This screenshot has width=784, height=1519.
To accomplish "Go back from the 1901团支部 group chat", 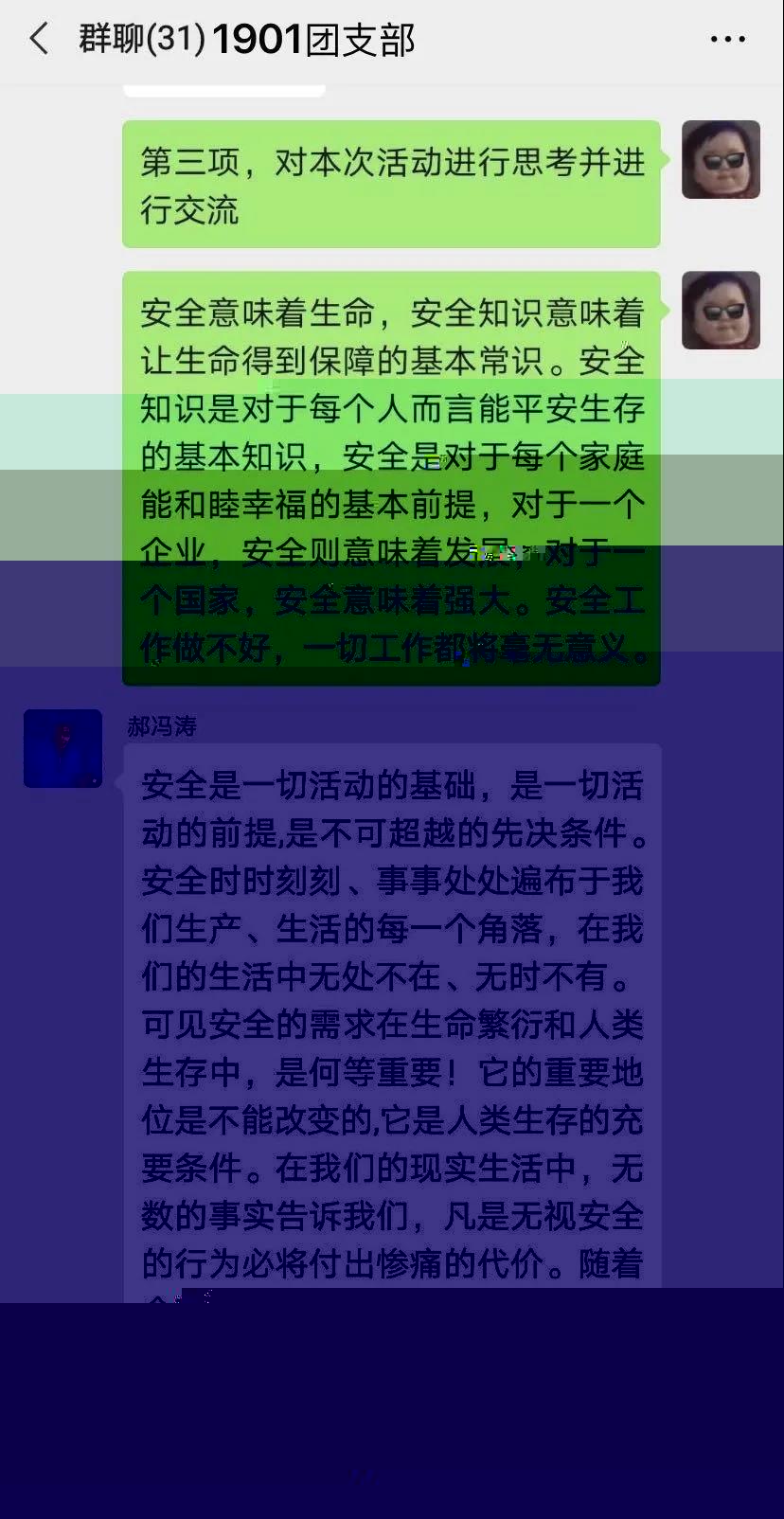I will pyautogui.click(x=39, y=40).
